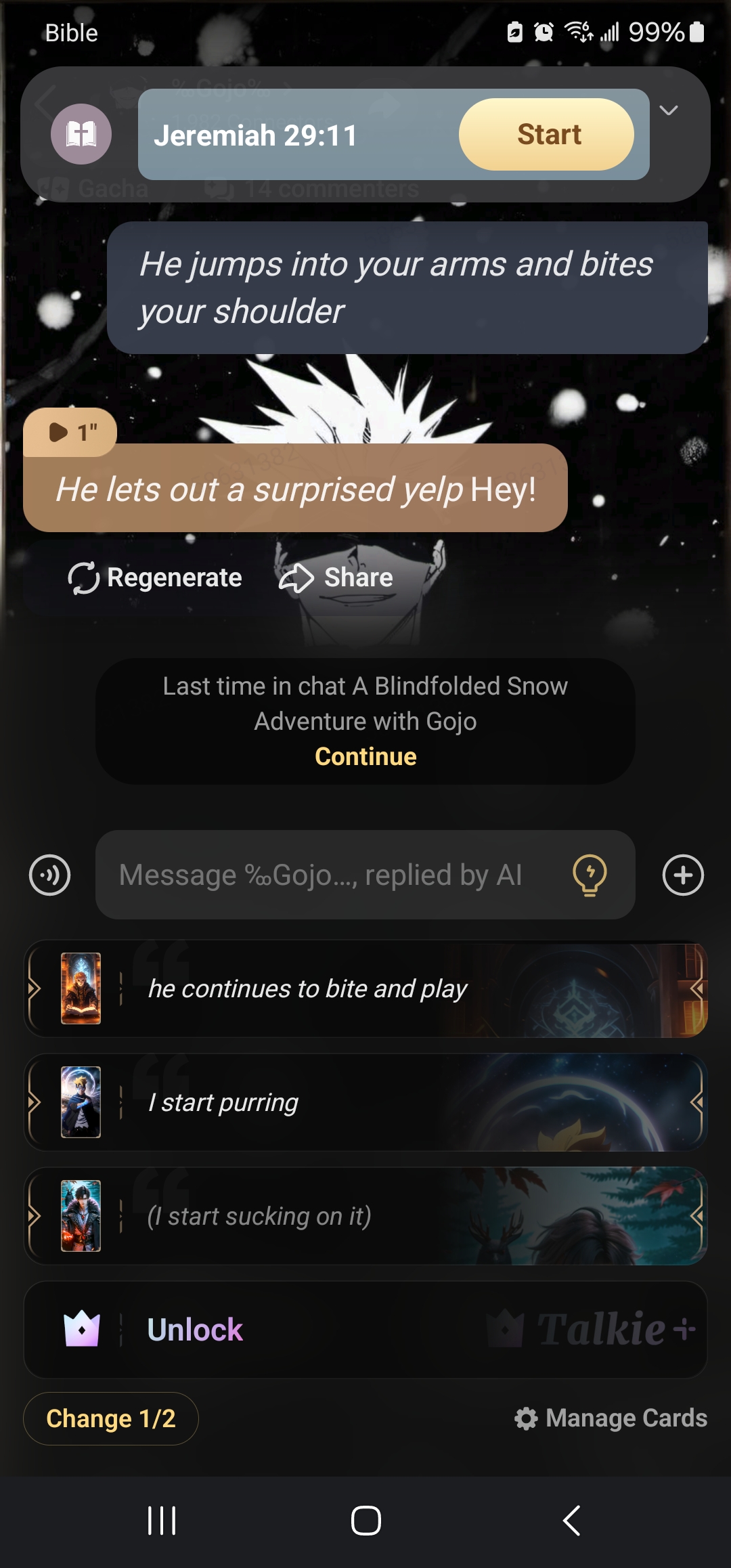
Task: Tap the lightbulb inspiration icon
Action: click(590, 875)
